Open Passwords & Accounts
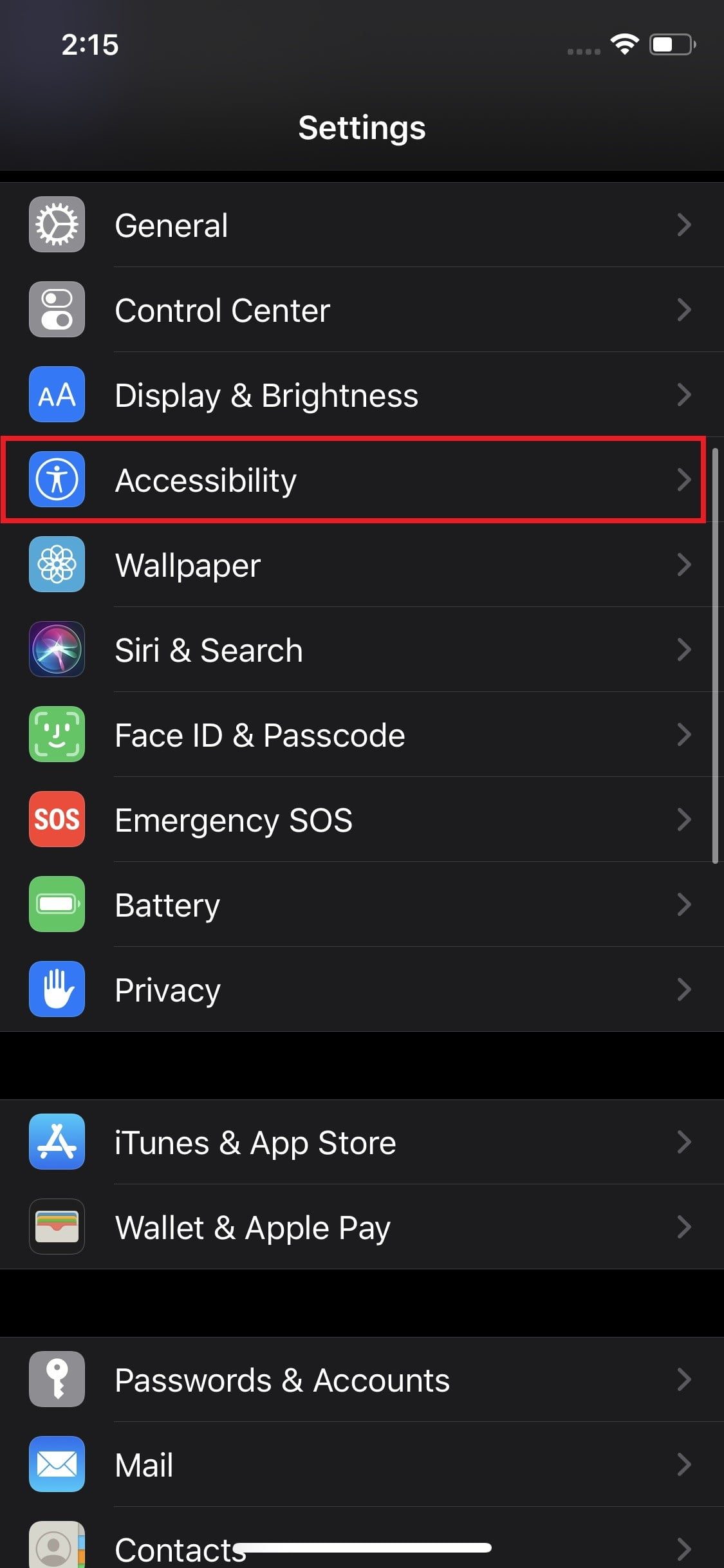724x1568 pixels. [x=360, y=1380]
